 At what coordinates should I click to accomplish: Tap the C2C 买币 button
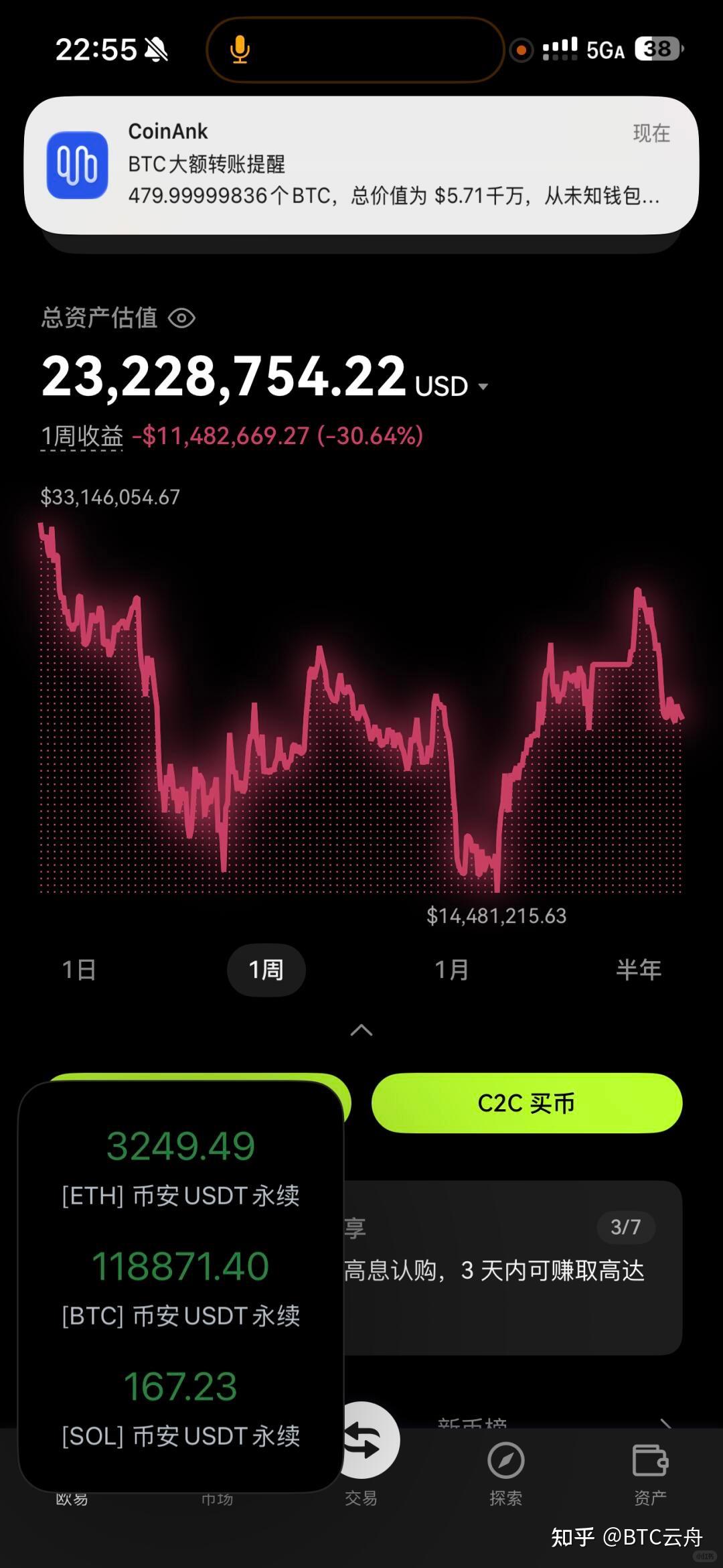(x=528, y=1103)
